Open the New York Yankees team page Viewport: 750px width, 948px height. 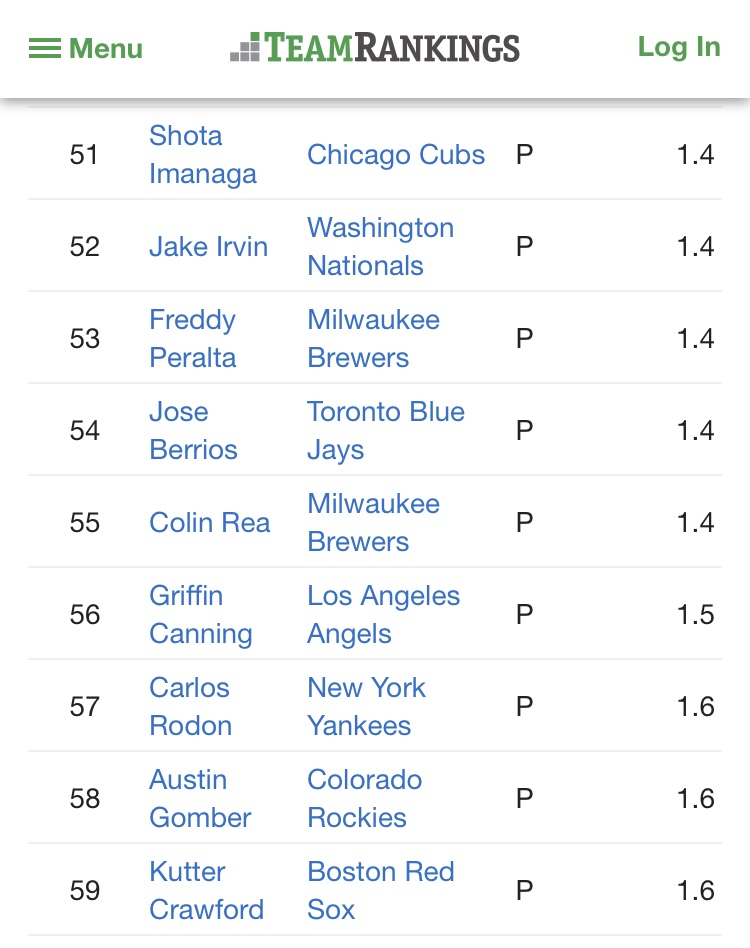click(366, 707)
